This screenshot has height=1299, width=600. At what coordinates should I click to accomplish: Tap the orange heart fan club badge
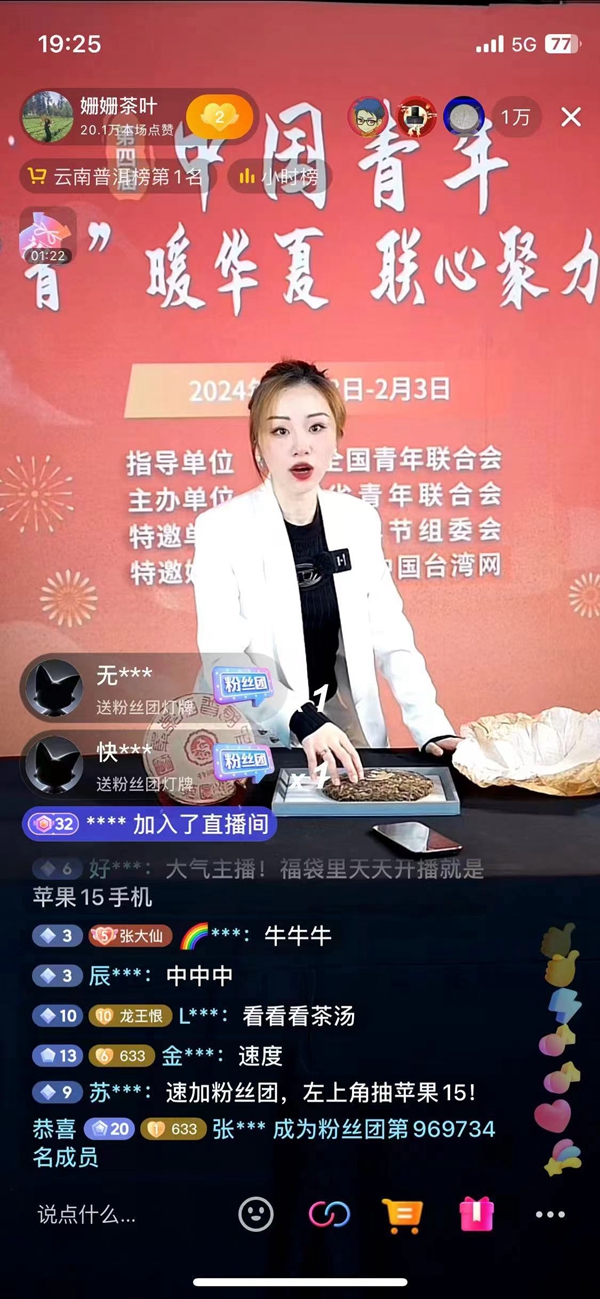pos(219,117)
